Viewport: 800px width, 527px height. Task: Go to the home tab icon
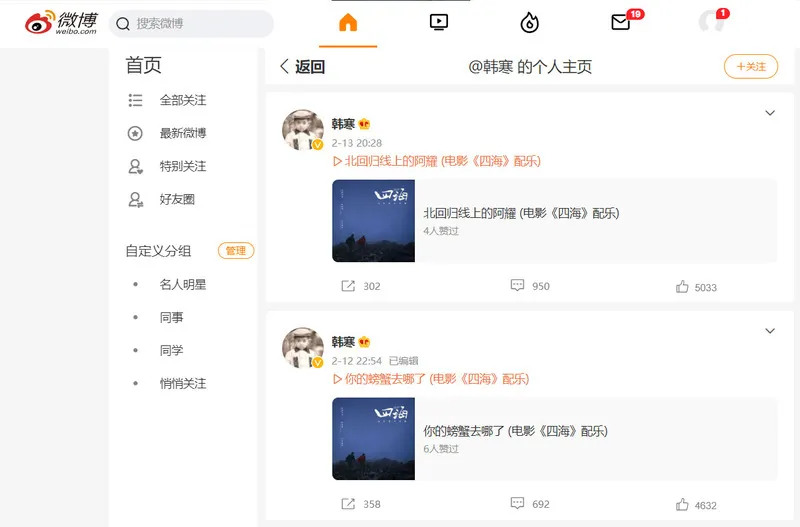click(348, 23)
